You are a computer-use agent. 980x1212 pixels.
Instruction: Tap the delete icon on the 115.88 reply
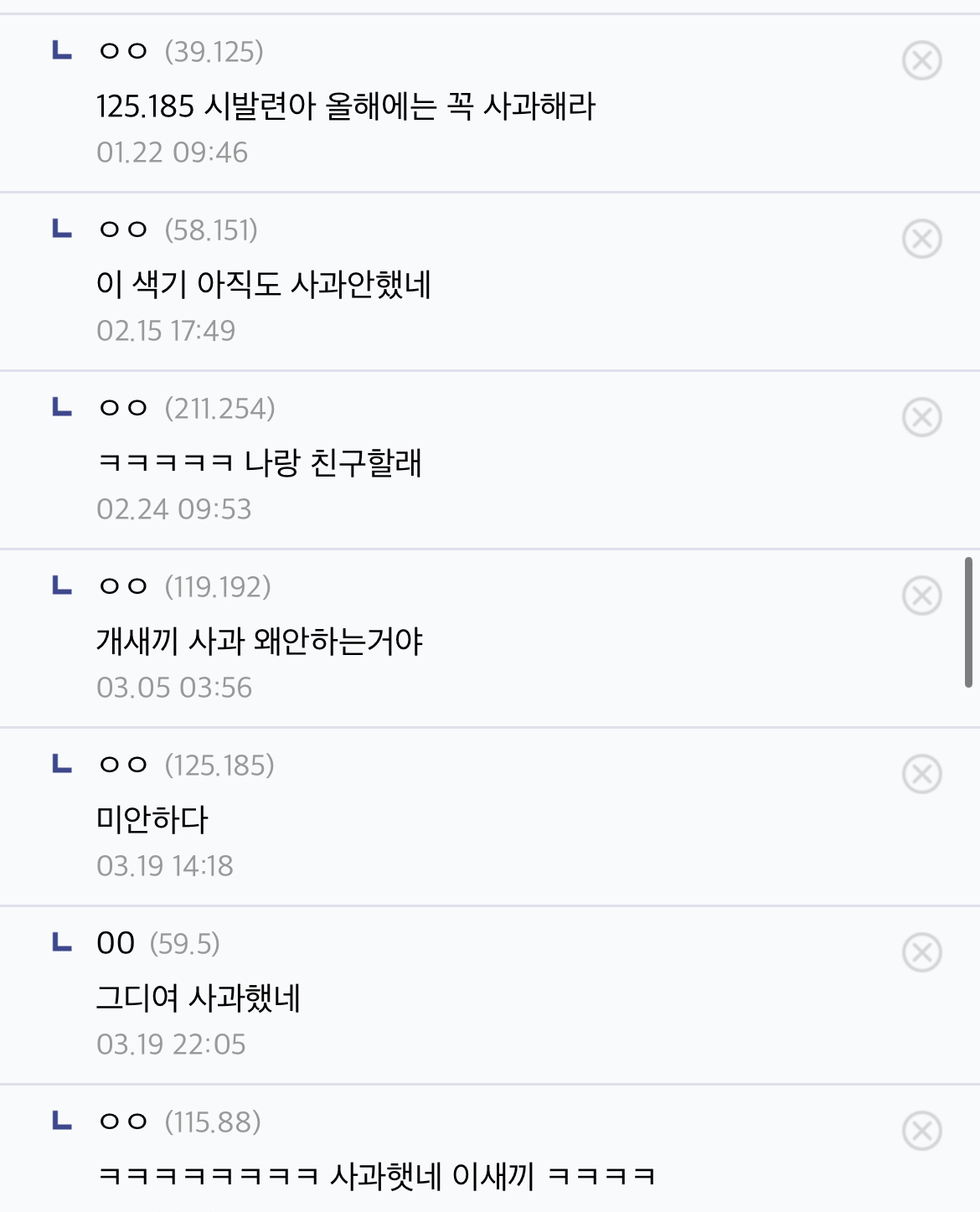tap(922, 1131)
